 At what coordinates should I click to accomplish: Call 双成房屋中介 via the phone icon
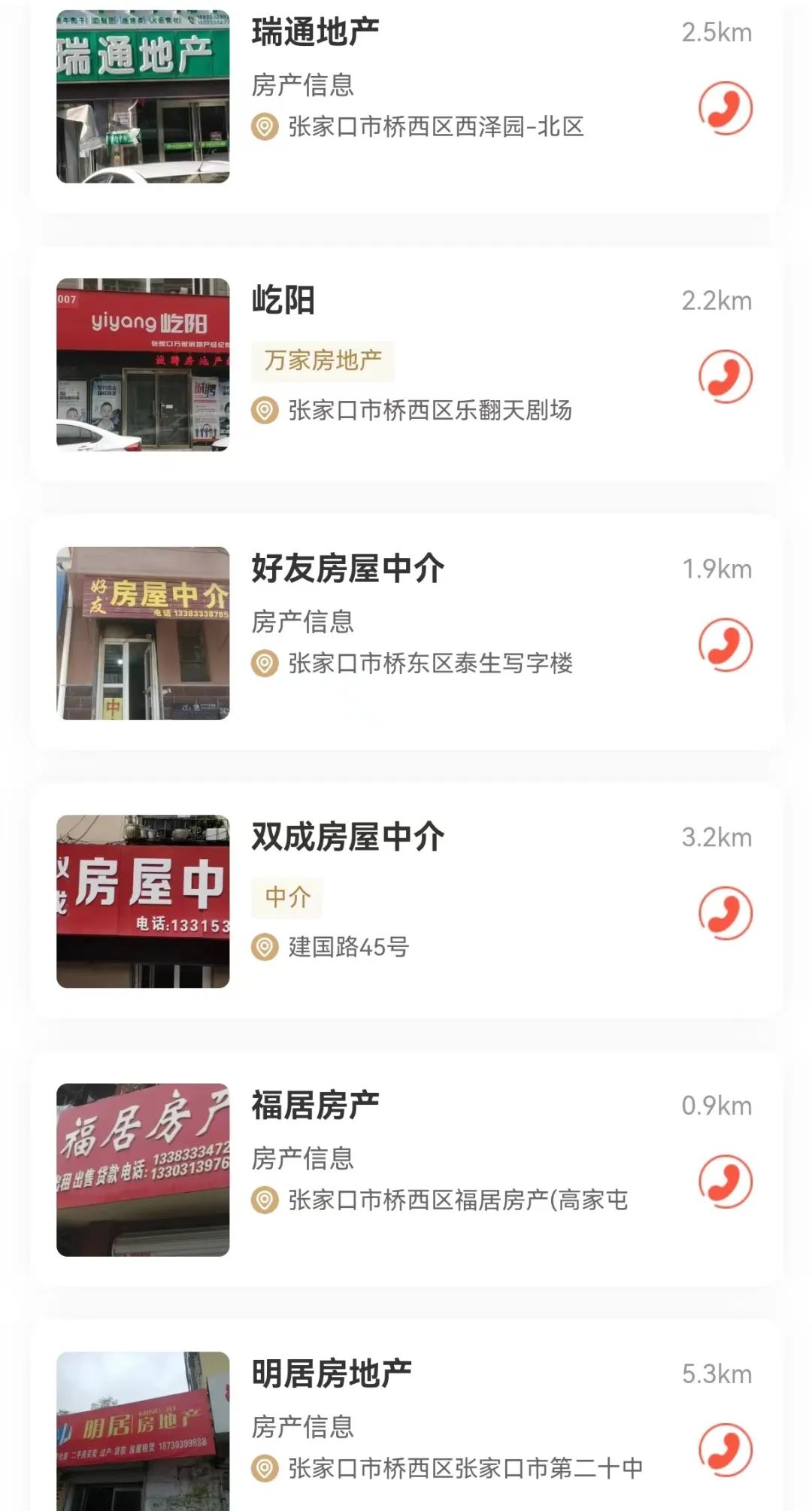[725, 913]
